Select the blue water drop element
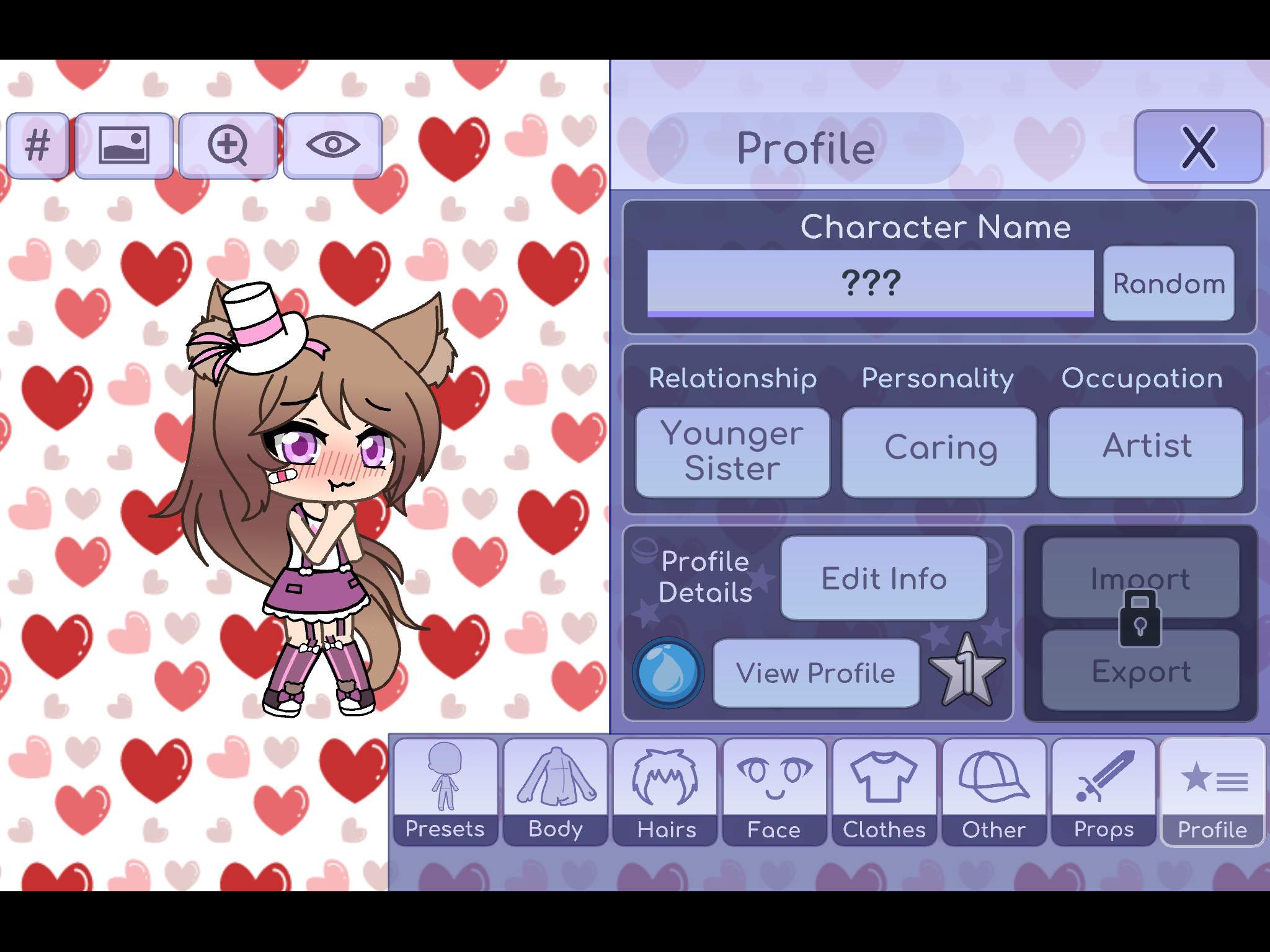The height and width of the screenshot is (952, 1270). pyautogui.click(x=668, y=673)
